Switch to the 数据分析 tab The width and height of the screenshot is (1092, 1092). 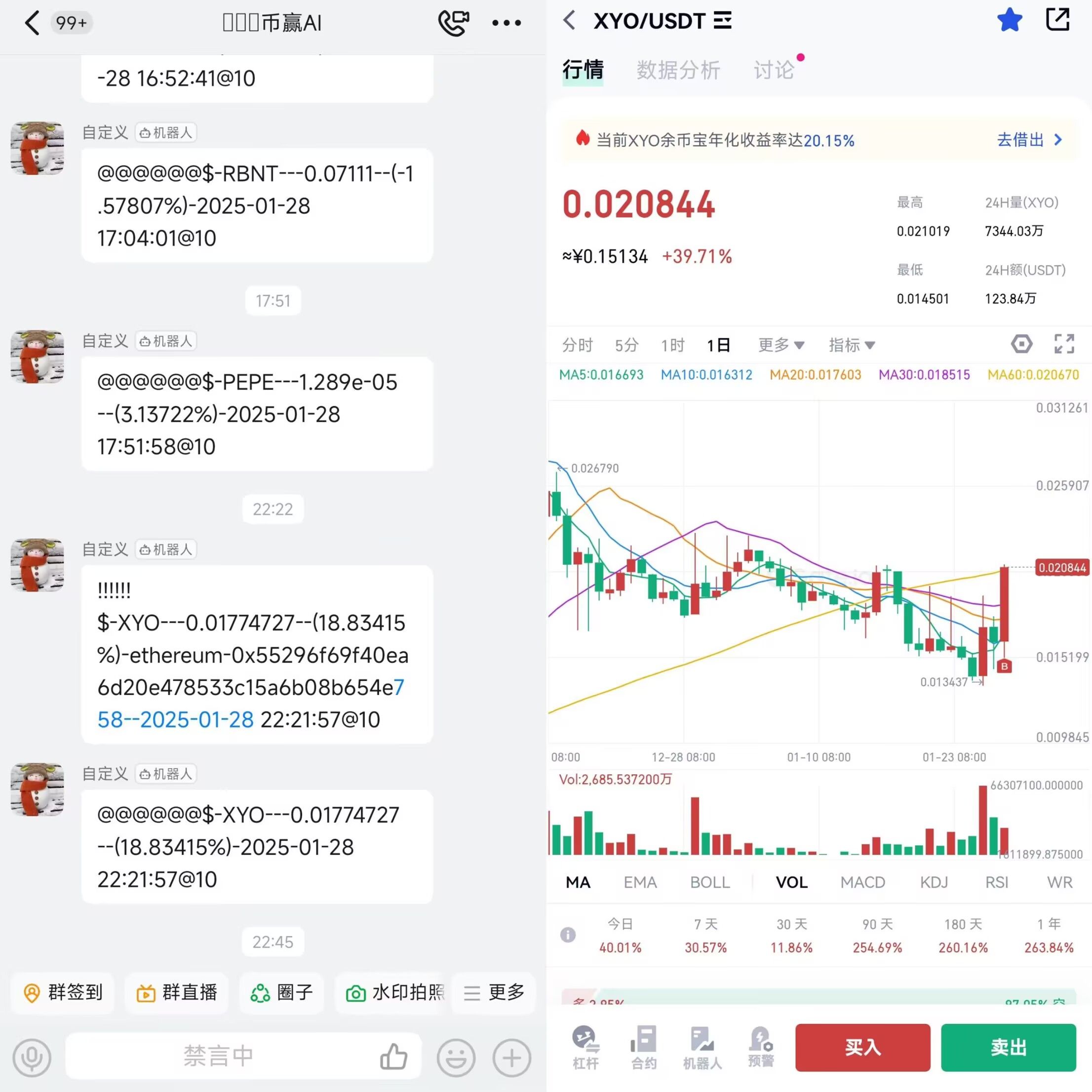click(678, 70)
